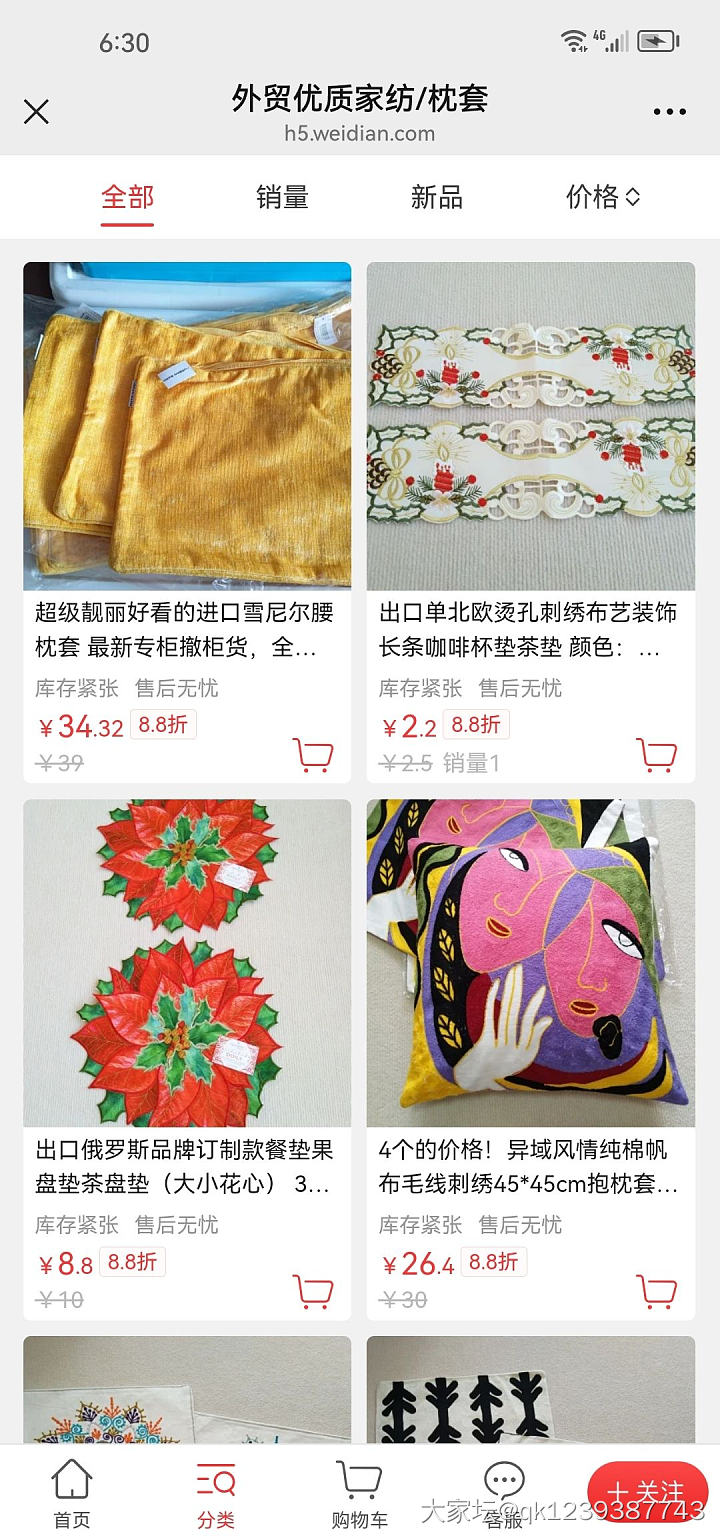Select the 分类 category icon in bottom bar
The width and height of the screenshot is (720, 1540).
[x=216, y=1495]
